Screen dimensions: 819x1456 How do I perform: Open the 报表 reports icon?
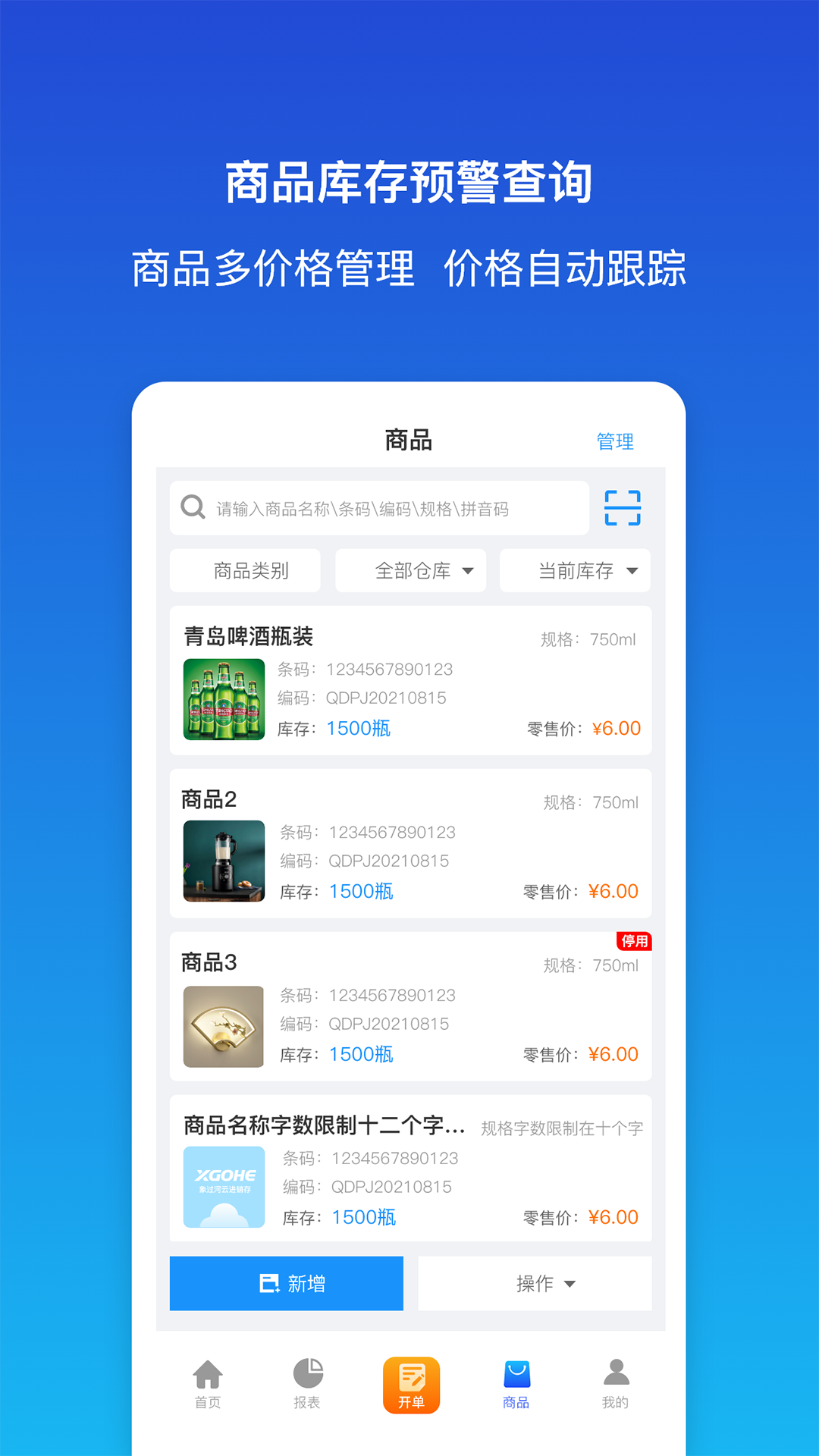click(x=308, y=1375)
